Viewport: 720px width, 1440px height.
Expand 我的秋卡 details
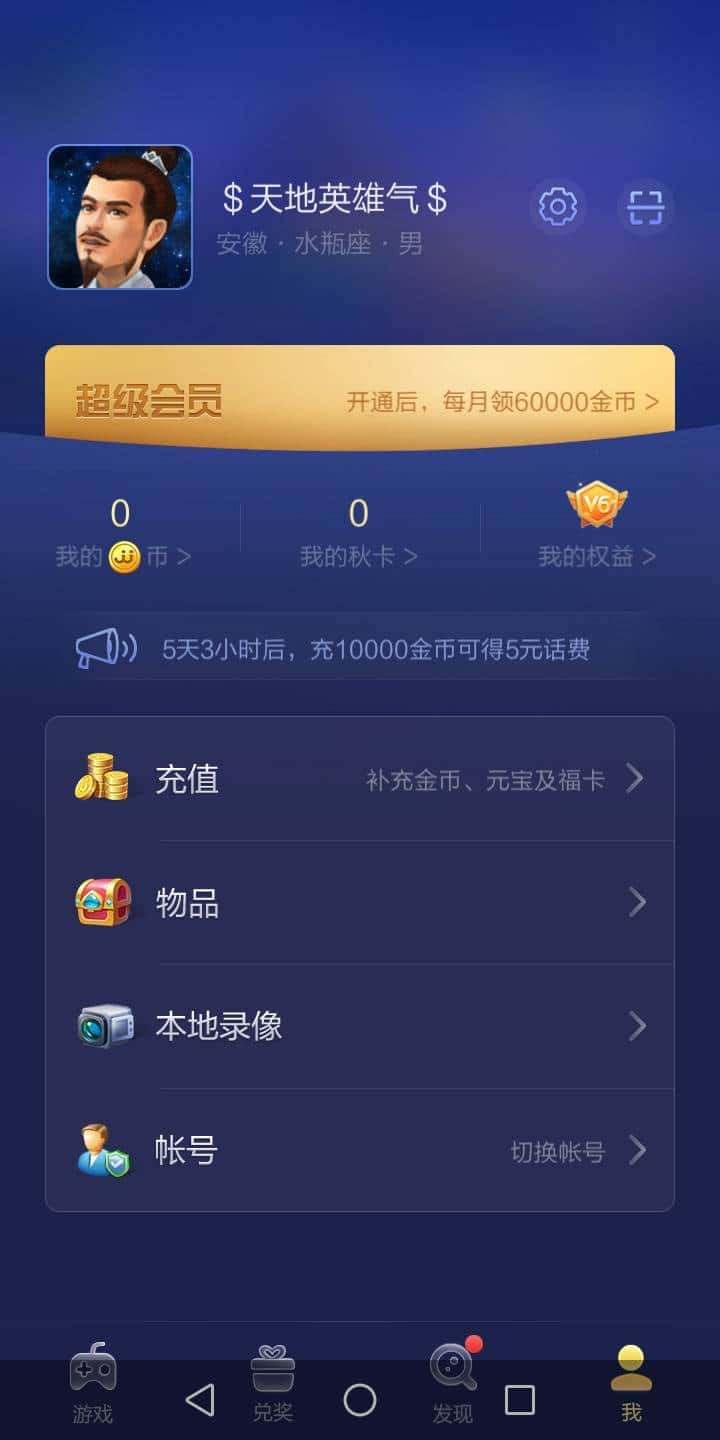[358, 555]
